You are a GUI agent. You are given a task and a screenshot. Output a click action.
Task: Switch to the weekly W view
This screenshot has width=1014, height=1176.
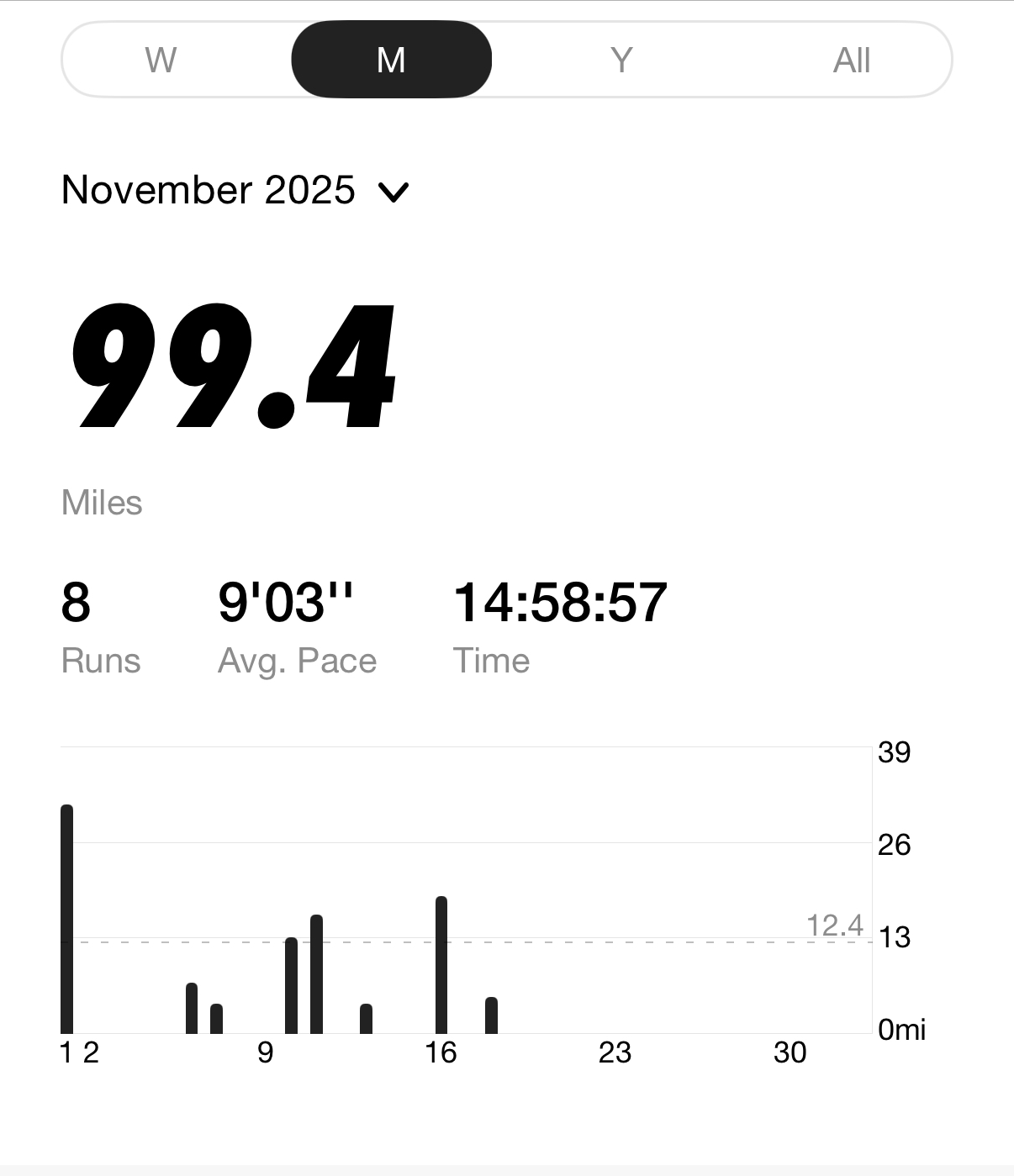coord(161,61)
